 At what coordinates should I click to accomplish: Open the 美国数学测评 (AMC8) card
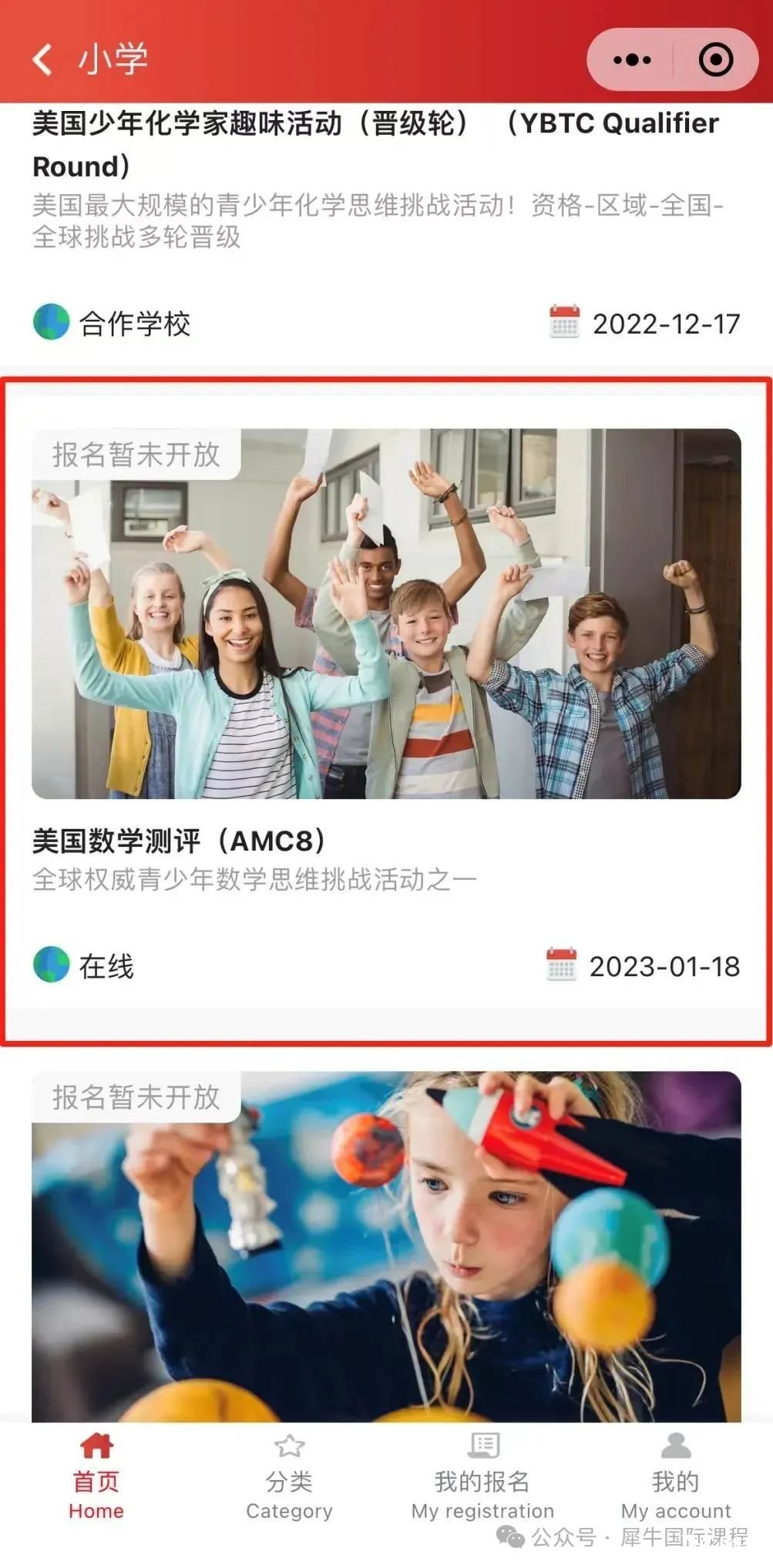(x=385, y=709)
